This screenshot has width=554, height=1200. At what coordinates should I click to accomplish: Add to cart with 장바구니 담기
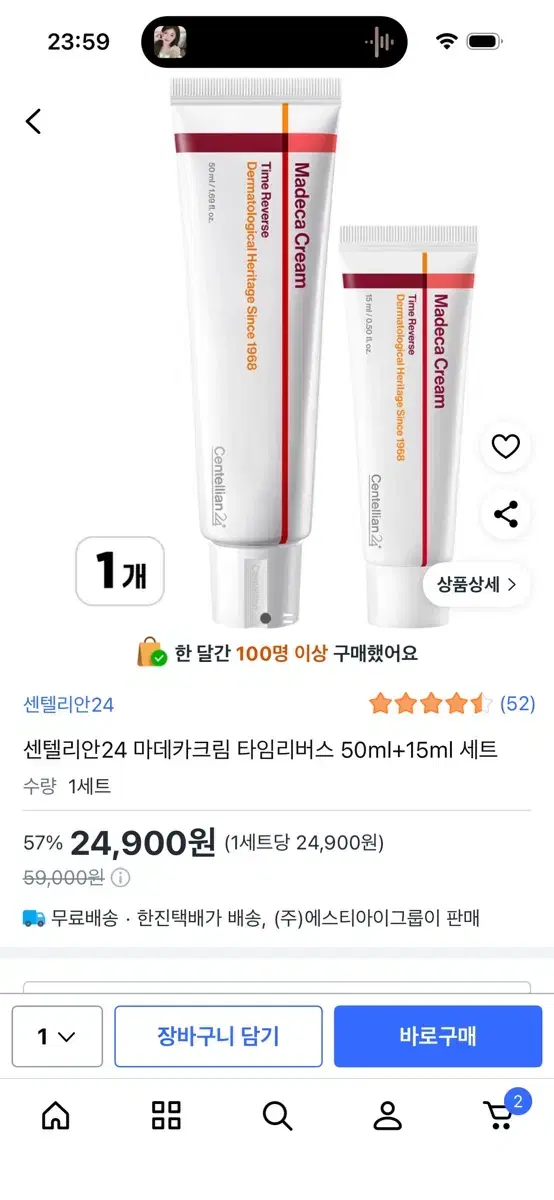click(x=218, y=1036)
